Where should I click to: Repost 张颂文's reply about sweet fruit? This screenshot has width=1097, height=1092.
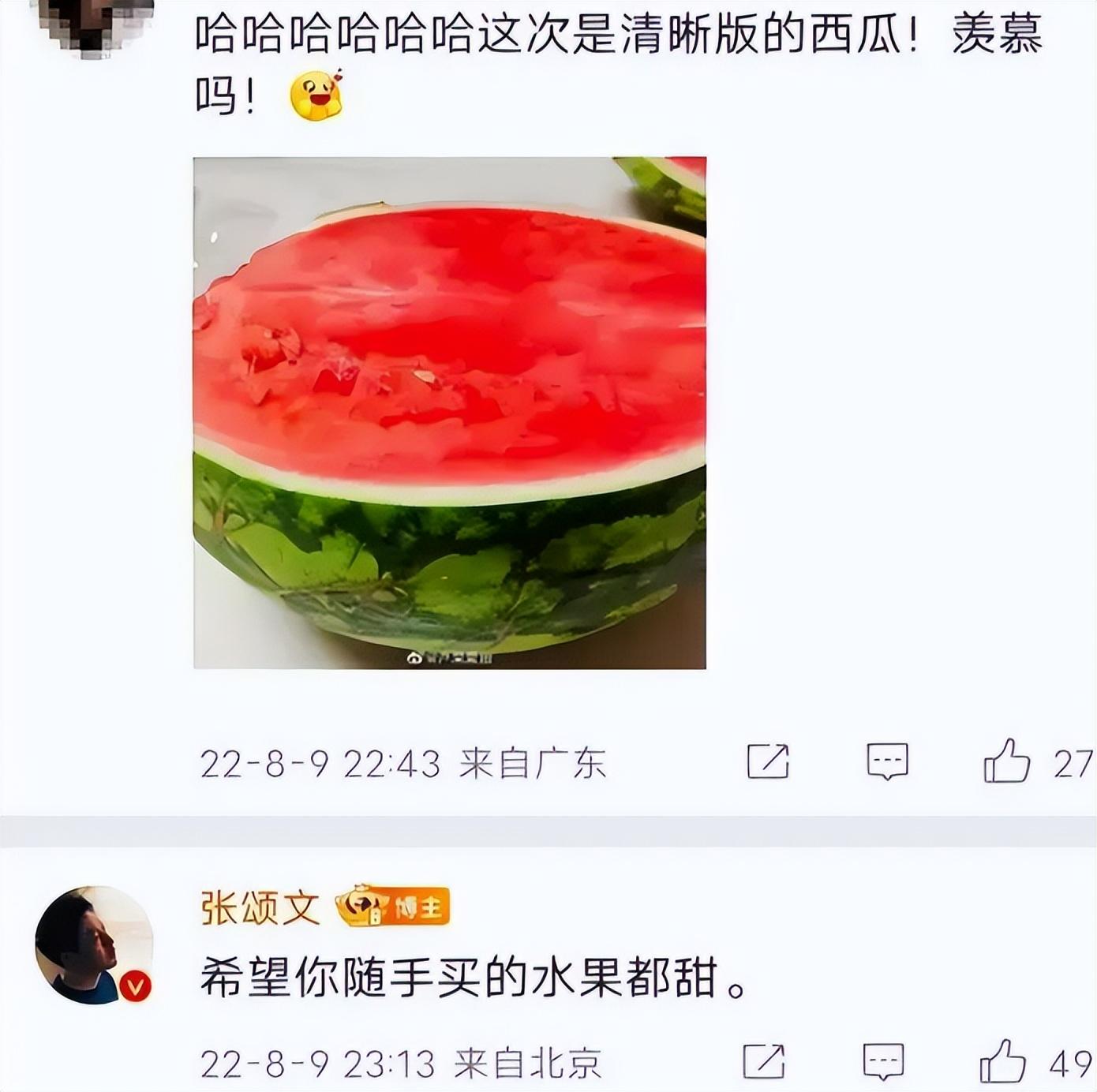(764, 1061)
